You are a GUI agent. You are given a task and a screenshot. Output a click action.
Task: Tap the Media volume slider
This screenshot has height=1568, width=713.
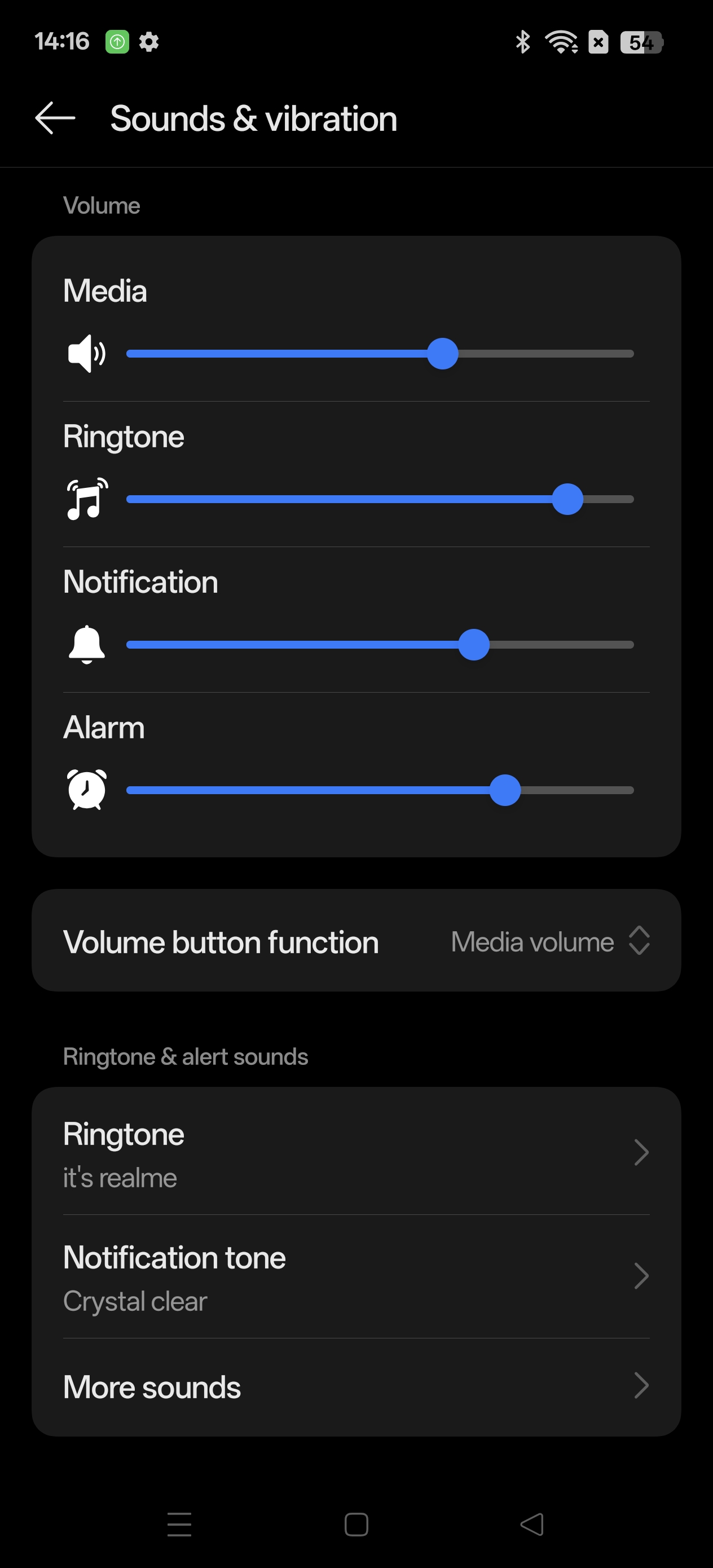pyautogui.click(x=380, y=354)
